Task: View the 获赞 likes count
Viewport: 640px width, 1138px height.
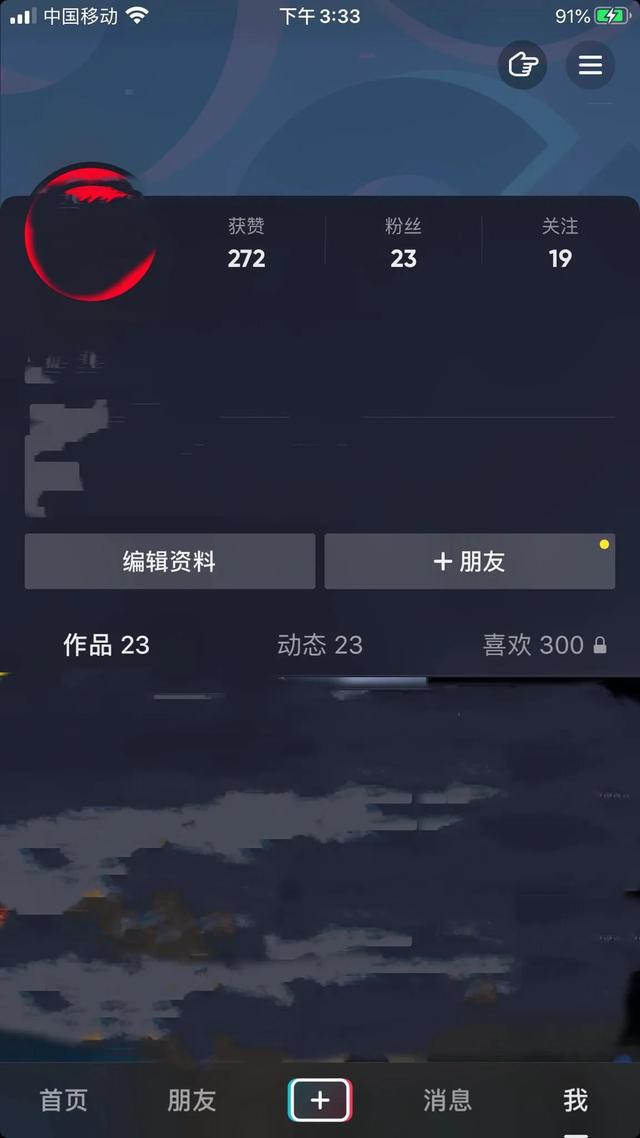Action: pos(246,243)
